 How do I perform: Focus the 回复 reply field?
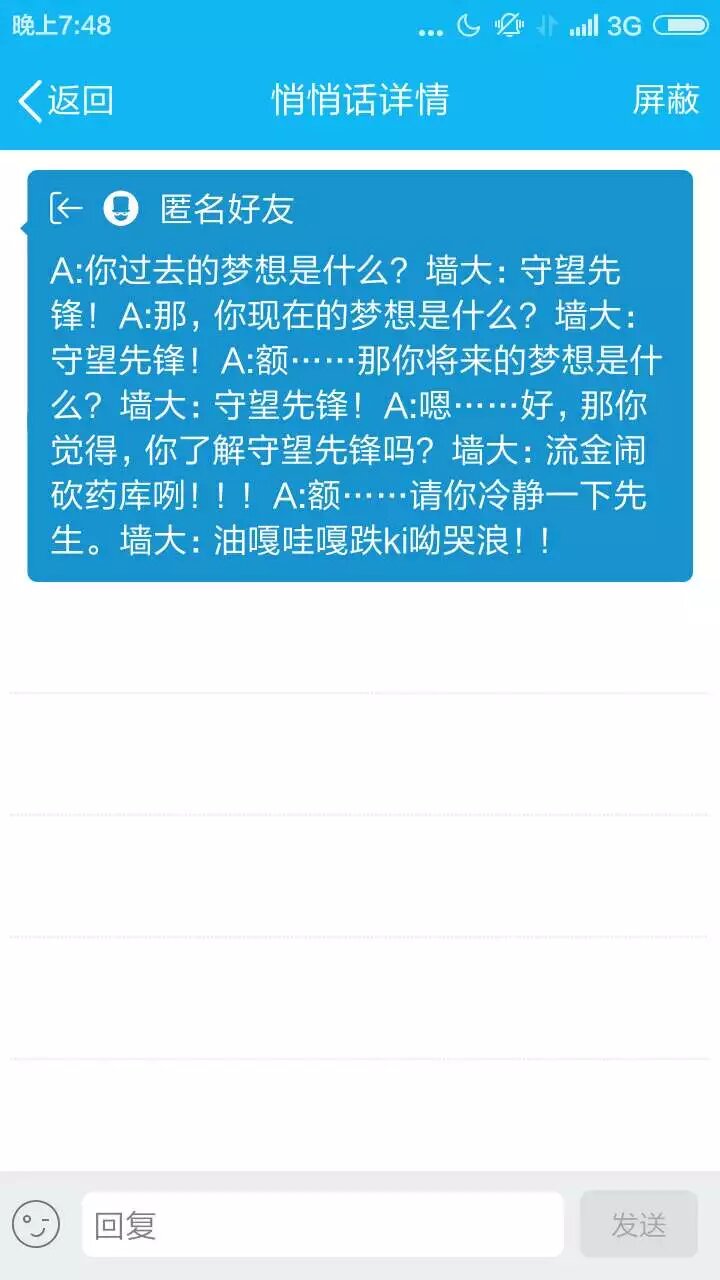coord(322,1224)
